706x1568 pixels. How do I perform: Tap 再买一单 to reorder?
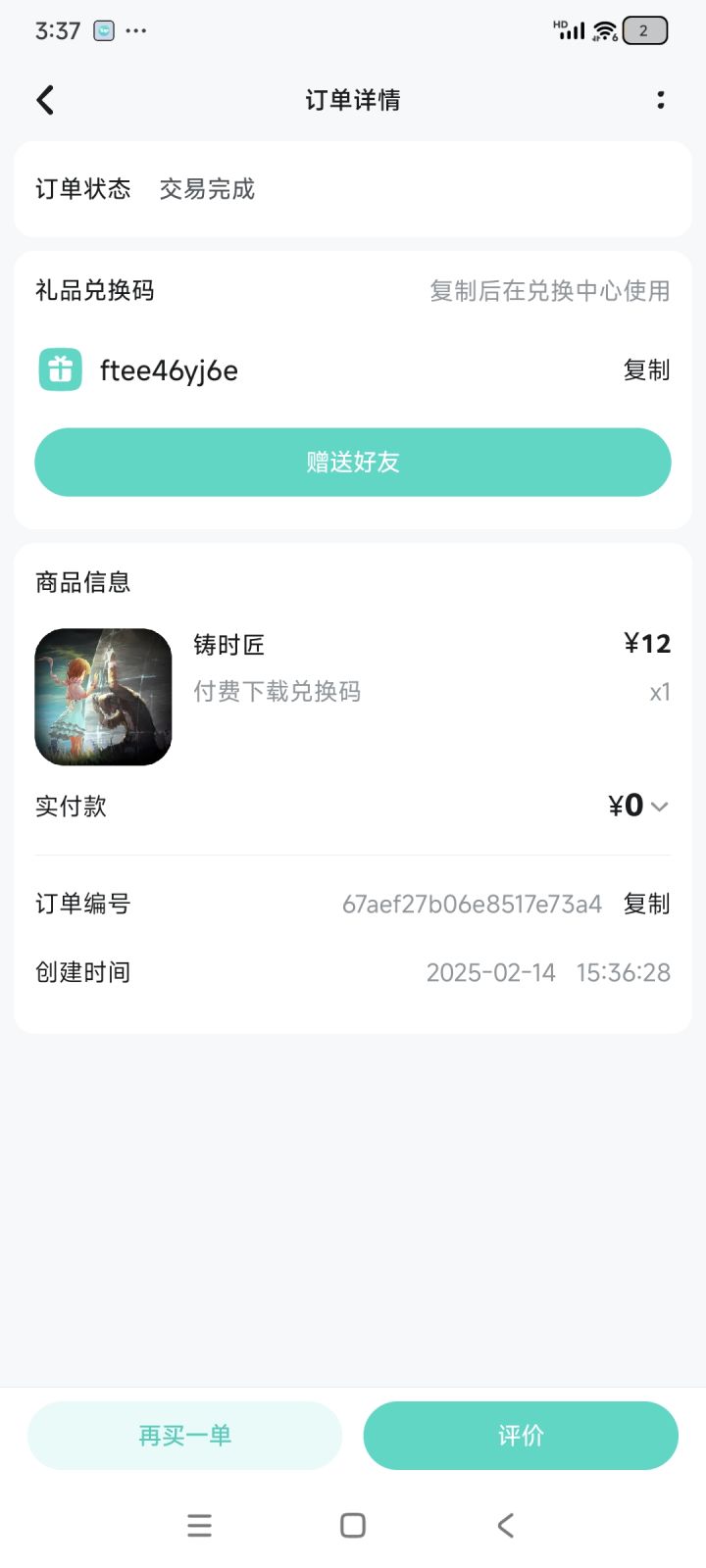point(184,1435)
